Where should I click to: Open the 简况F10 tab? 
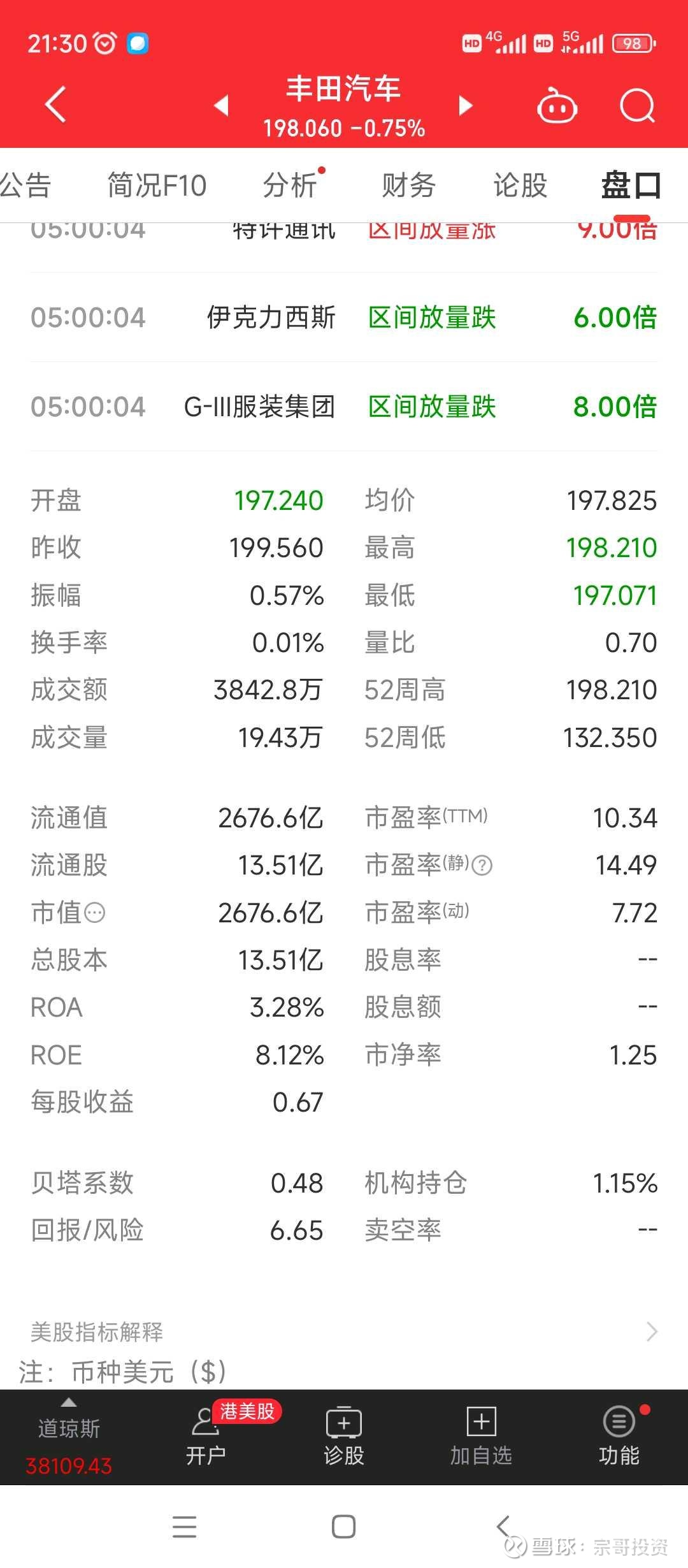[157, 185]
